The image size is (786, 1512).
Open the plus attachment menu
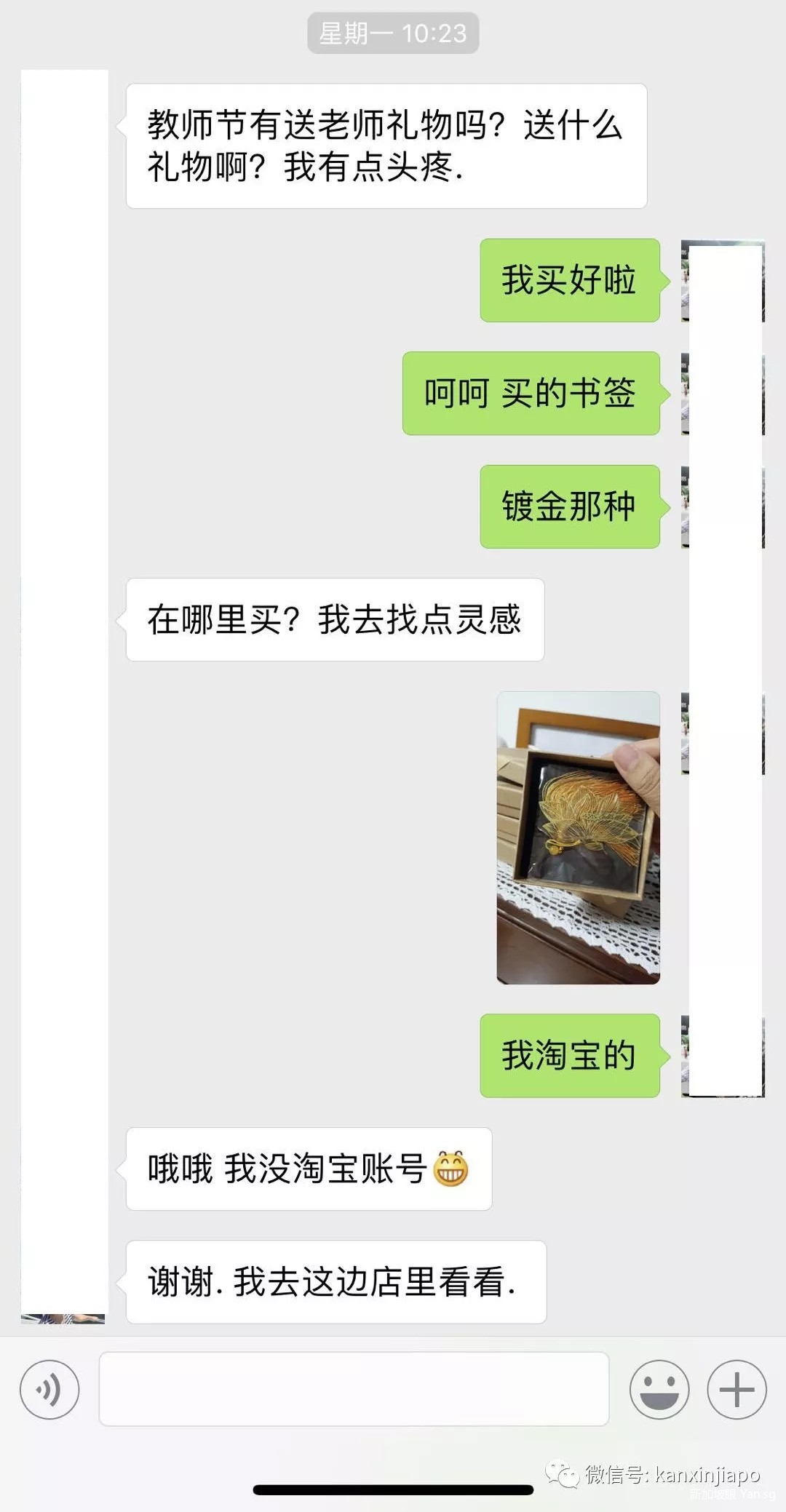click(737, 1390)
